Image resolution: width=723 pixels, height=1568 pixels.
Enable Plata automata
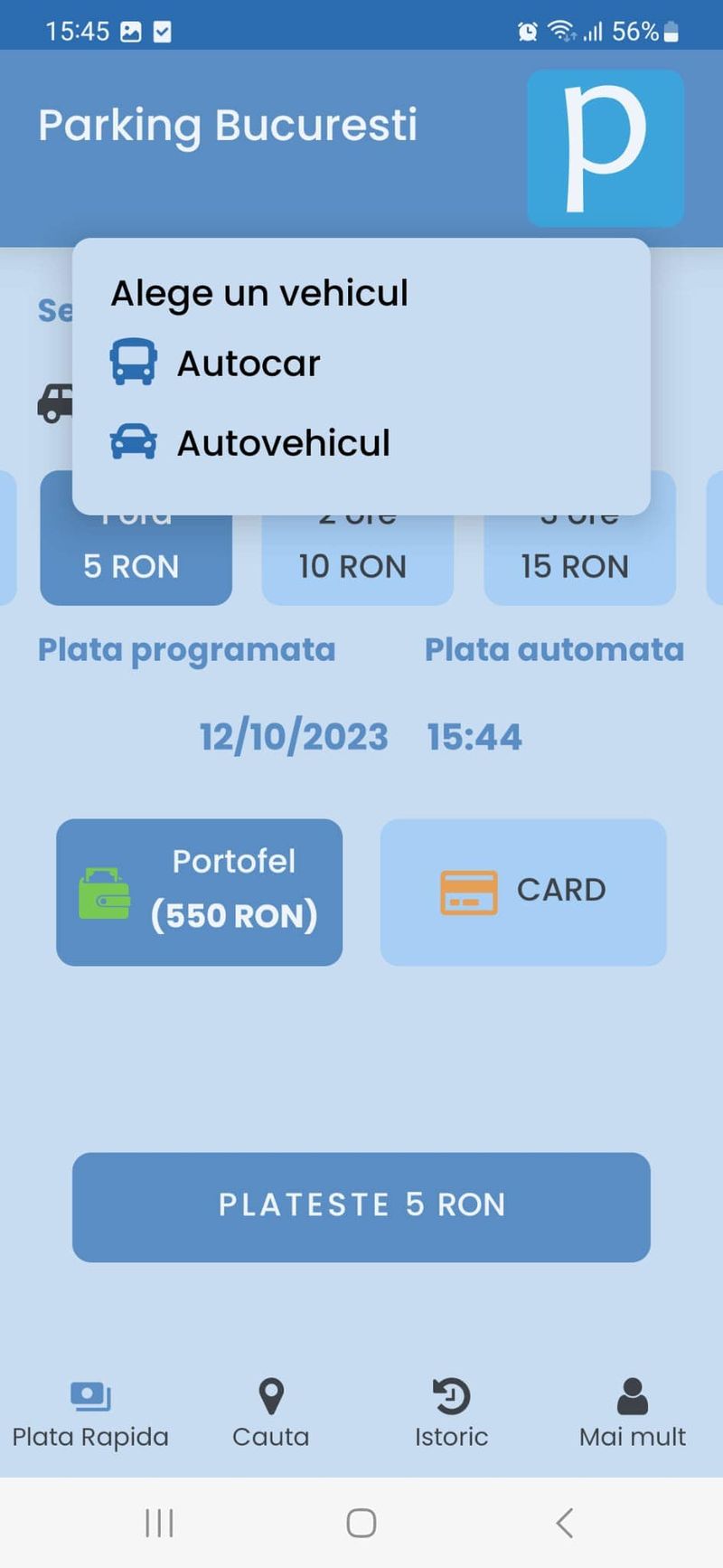tap(555, 649)
